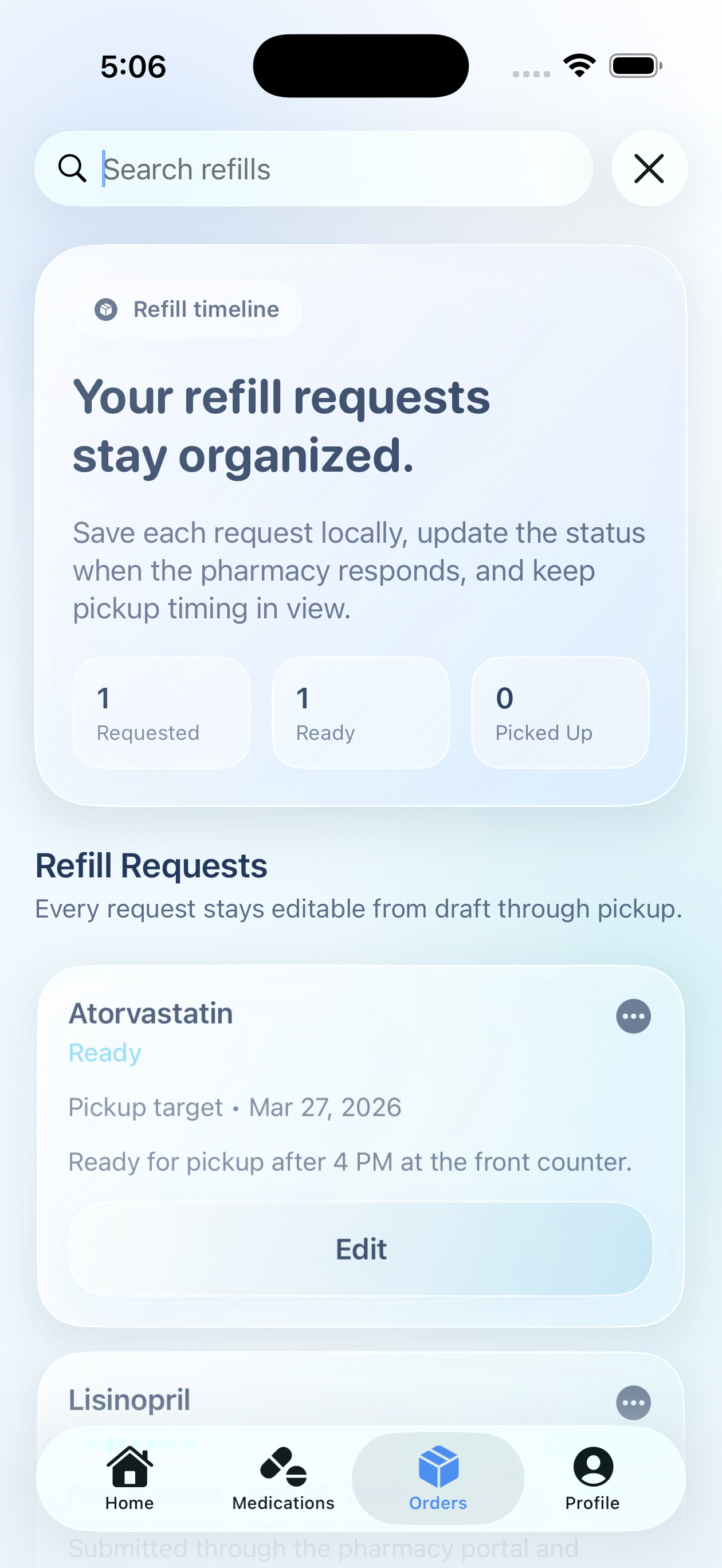Tap the Refill timeline package icon

click(107, 309)
